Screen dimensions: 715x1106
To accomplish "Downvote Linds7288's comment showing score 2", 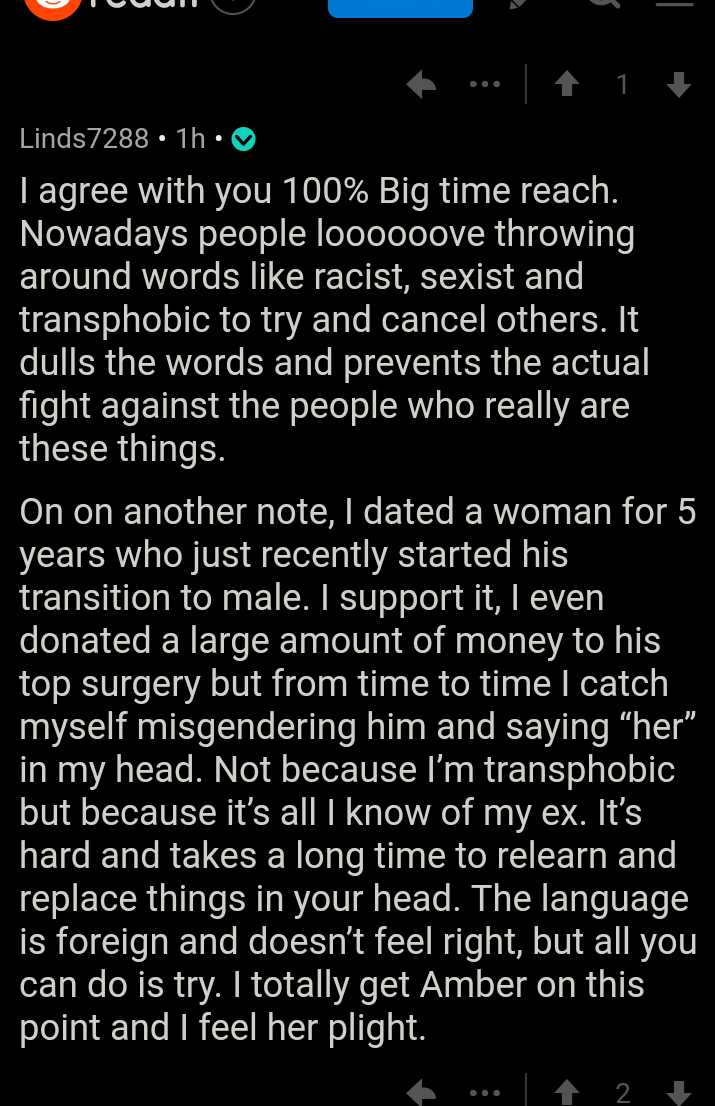I will point(678,1092).
